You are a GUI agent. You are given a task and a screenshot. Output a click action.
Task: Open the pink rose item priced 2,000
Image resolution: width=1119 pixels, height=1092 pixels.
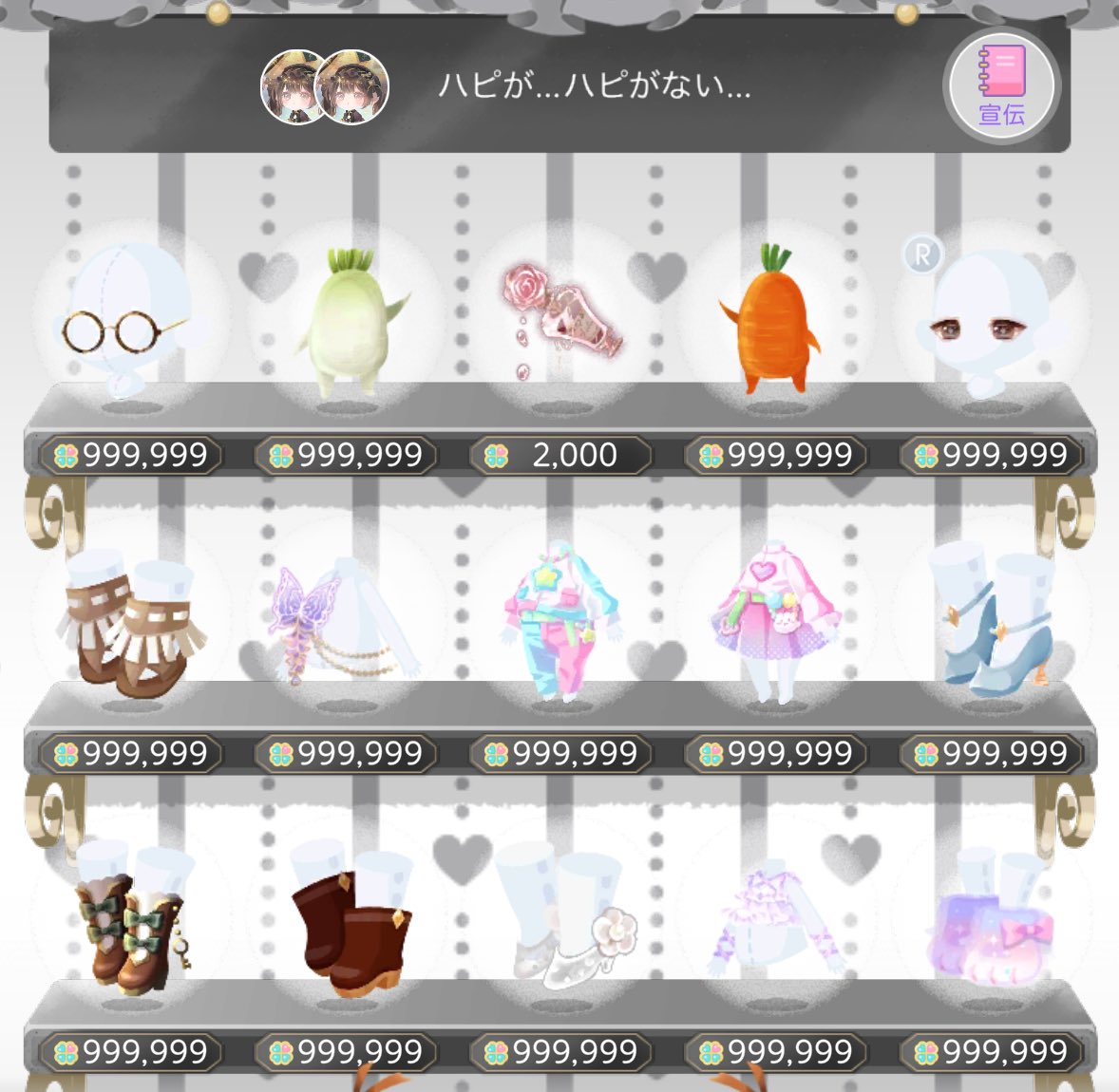click(560, 323)
